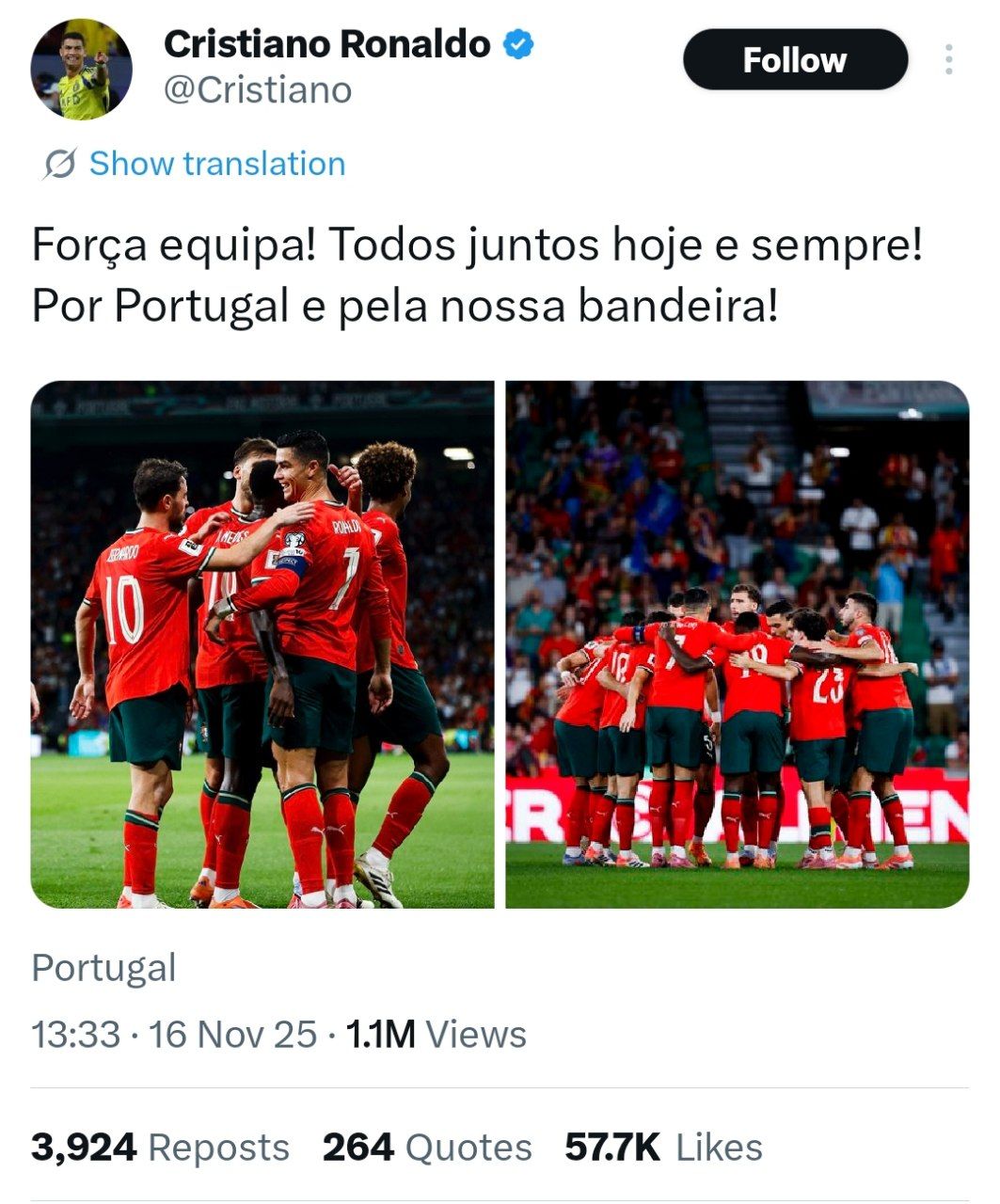View the 264 Quotes list
The height and width of the screenshot is (1204, 1000).
click(427, 1148)
